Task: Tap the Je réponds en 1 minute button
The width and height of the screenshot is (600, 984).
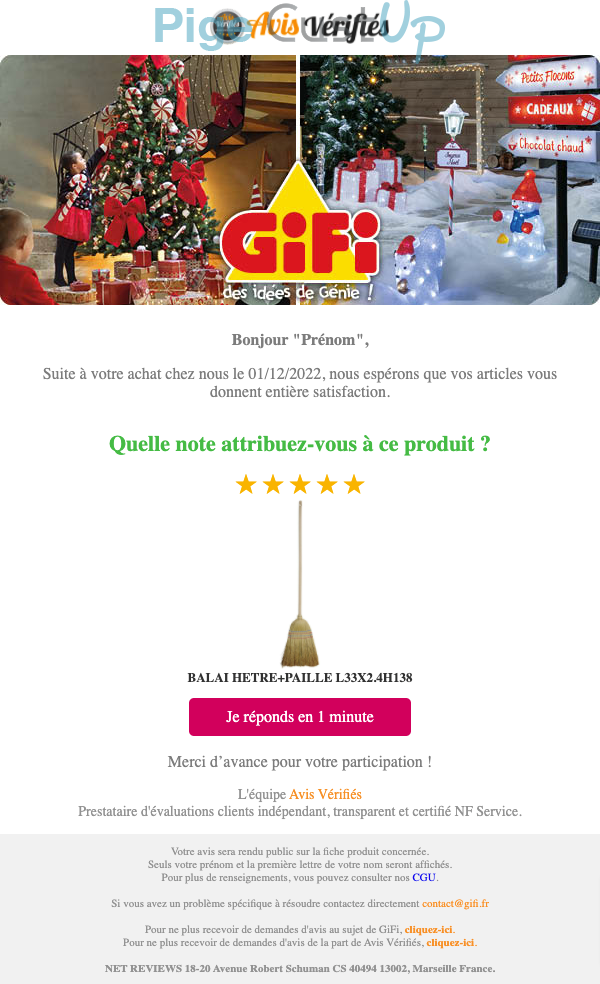Action: coord(300,717)
